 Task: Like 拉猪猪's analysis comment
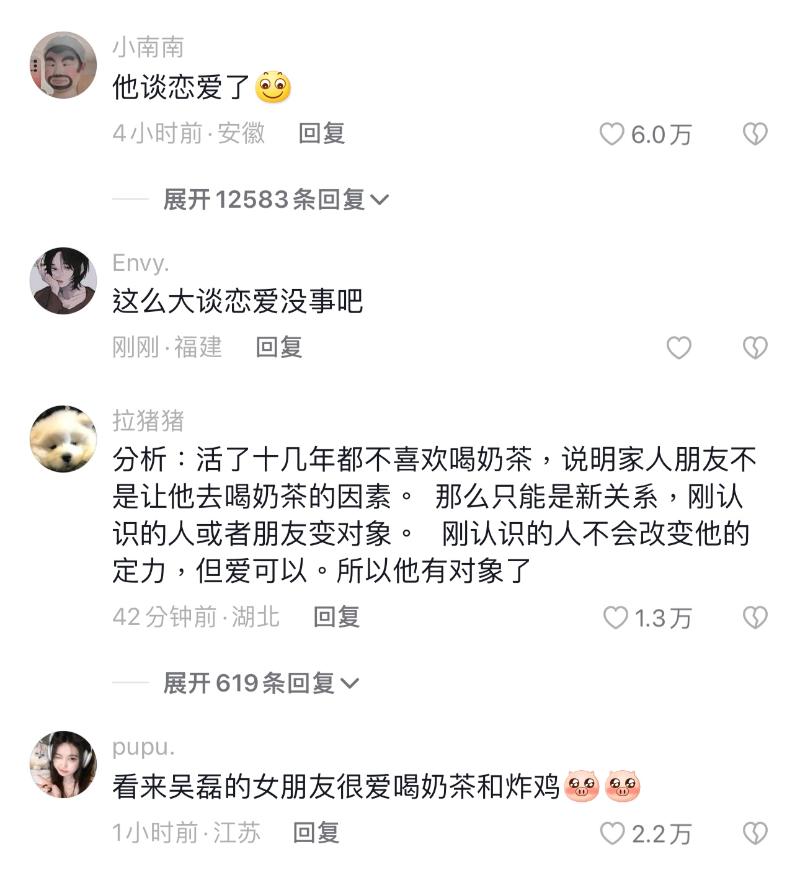pyautogui.click(x=616, y=618)
